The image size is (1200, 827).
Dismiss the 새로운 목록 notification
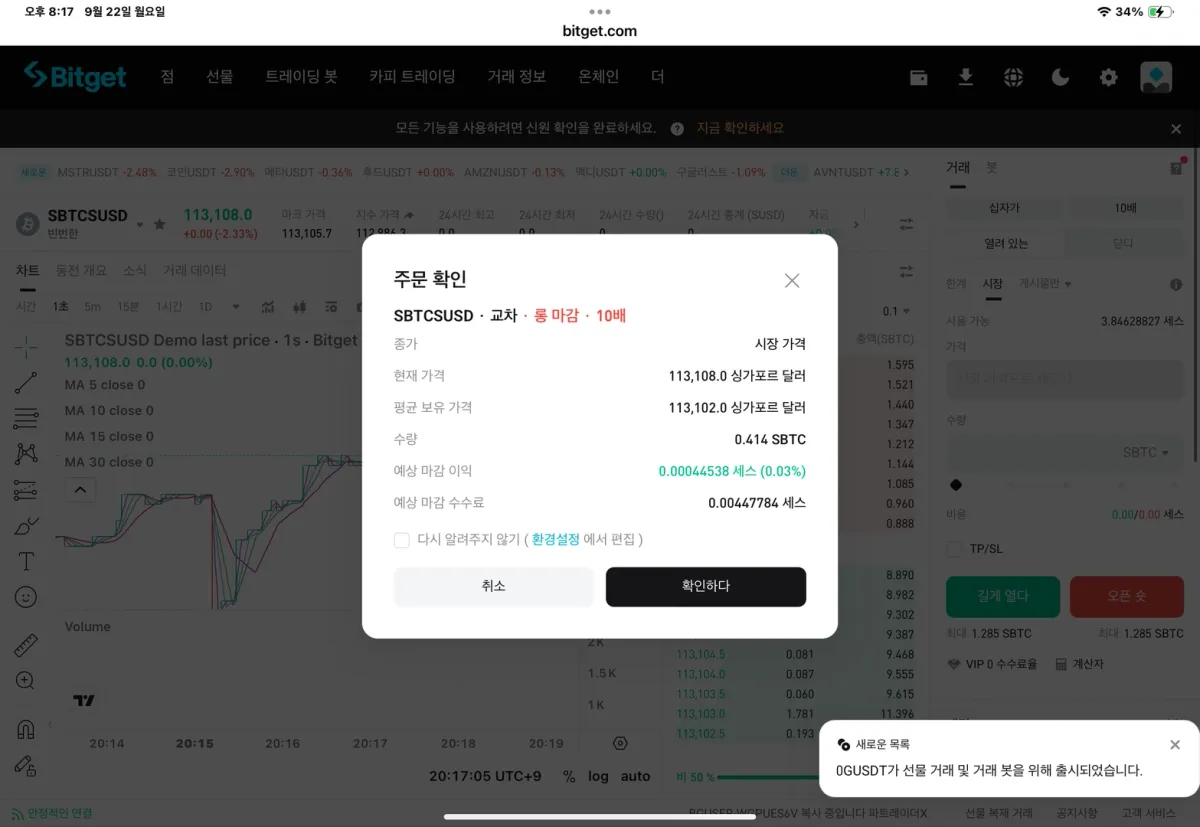tap(1175, 745)
